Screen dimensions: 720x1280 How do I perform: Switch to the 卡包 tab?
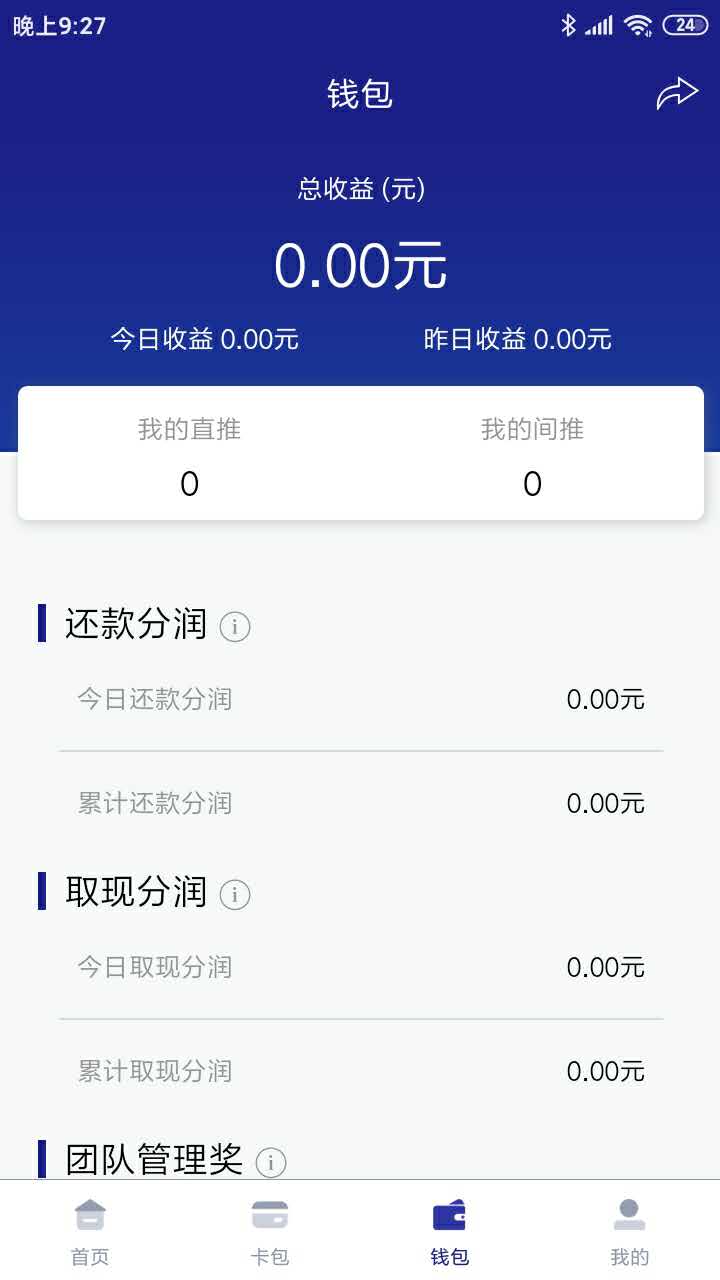click(270, 1232)
